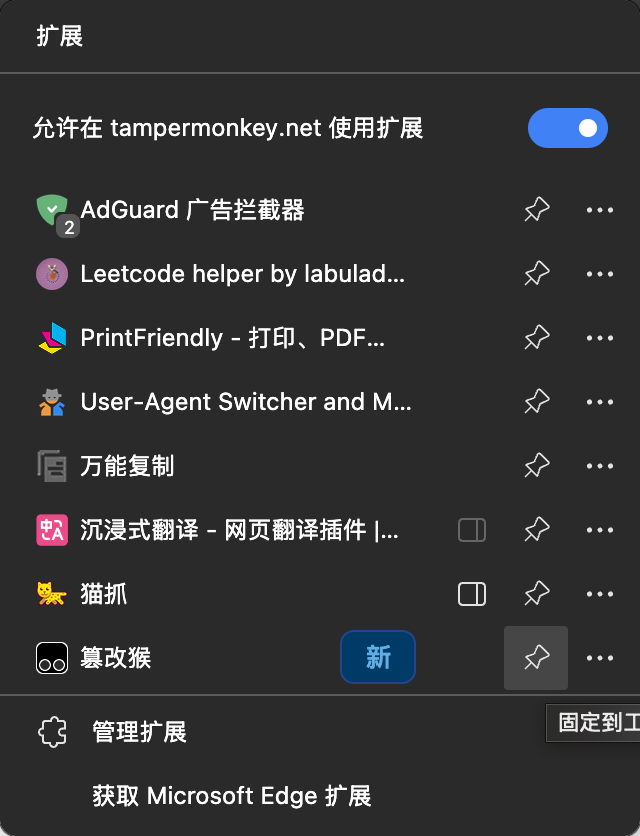Viewport: 640px width, 836px height.
Task: Pin 篡改猴 to the toolbar
Action: (537, 658)
